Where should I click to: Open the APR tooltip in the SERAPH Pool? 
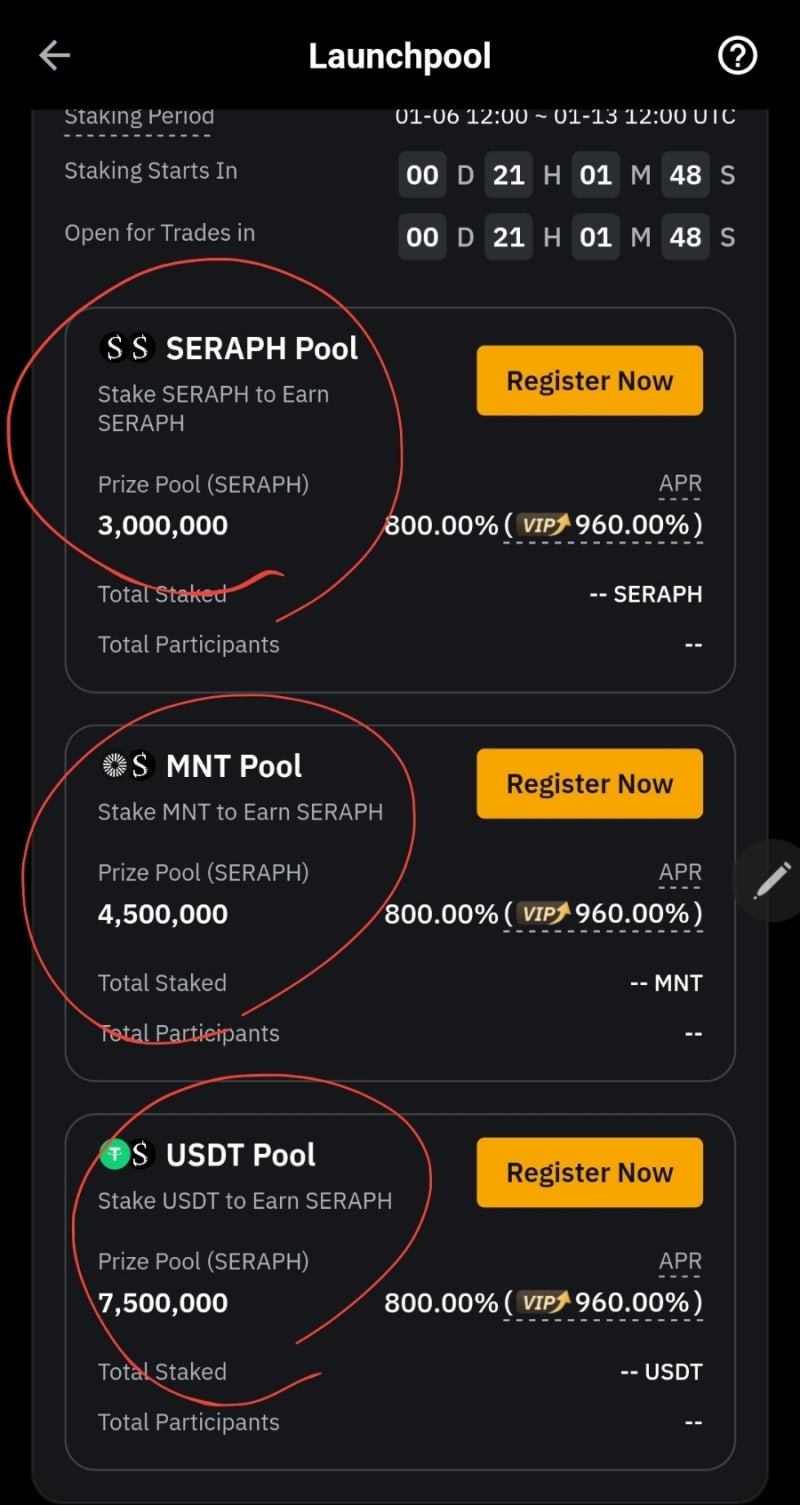tap(680, 483)
